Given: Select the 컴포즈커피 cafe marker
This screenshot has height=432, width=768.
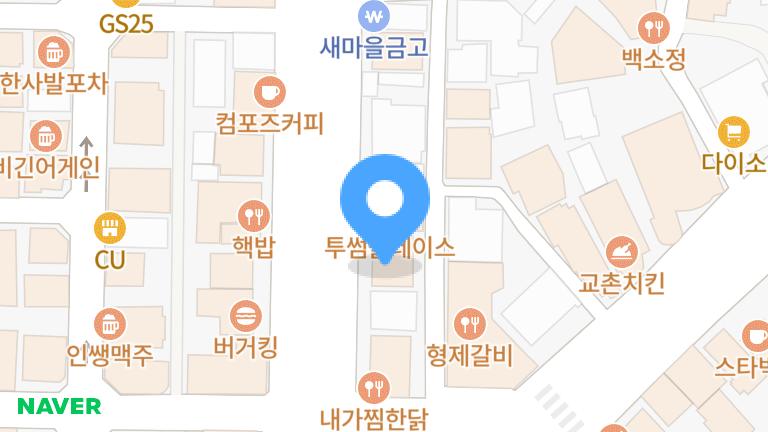Looking at the screenshot, I should 268,93.
